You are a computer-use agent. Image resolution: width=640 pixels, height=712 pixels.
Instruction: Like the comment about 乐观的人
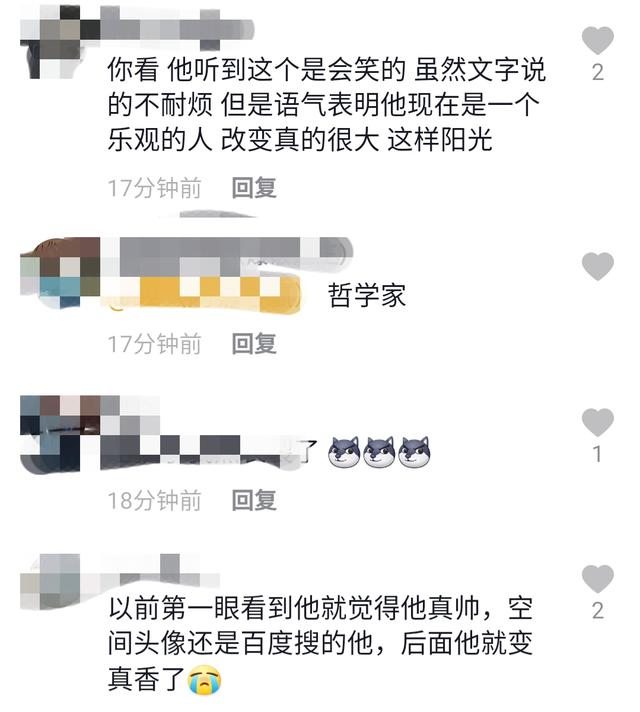(597, 41)
